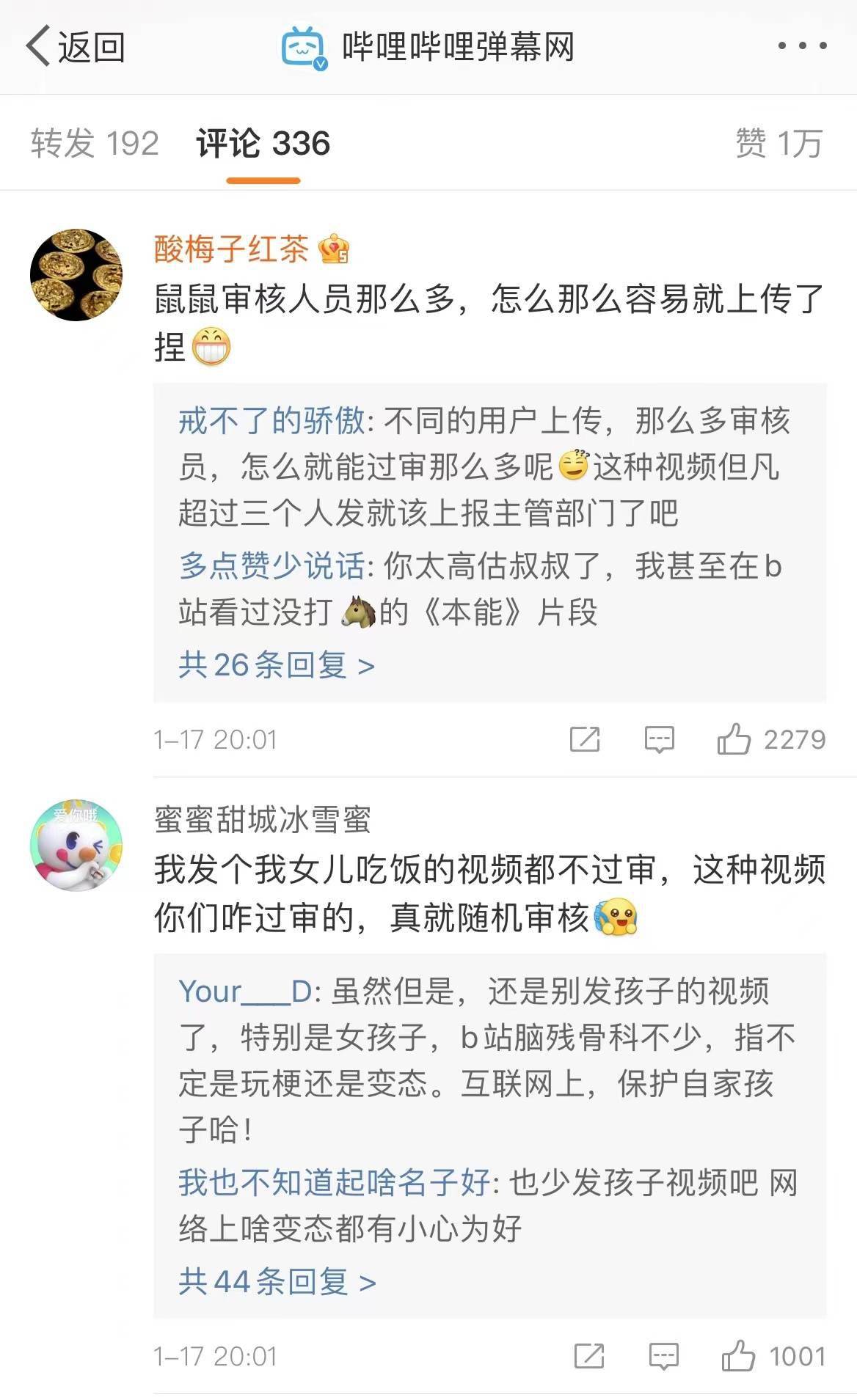
Task: Open username 蜜蜜甜城冰雪蜜
Action: tap(263, 819)
